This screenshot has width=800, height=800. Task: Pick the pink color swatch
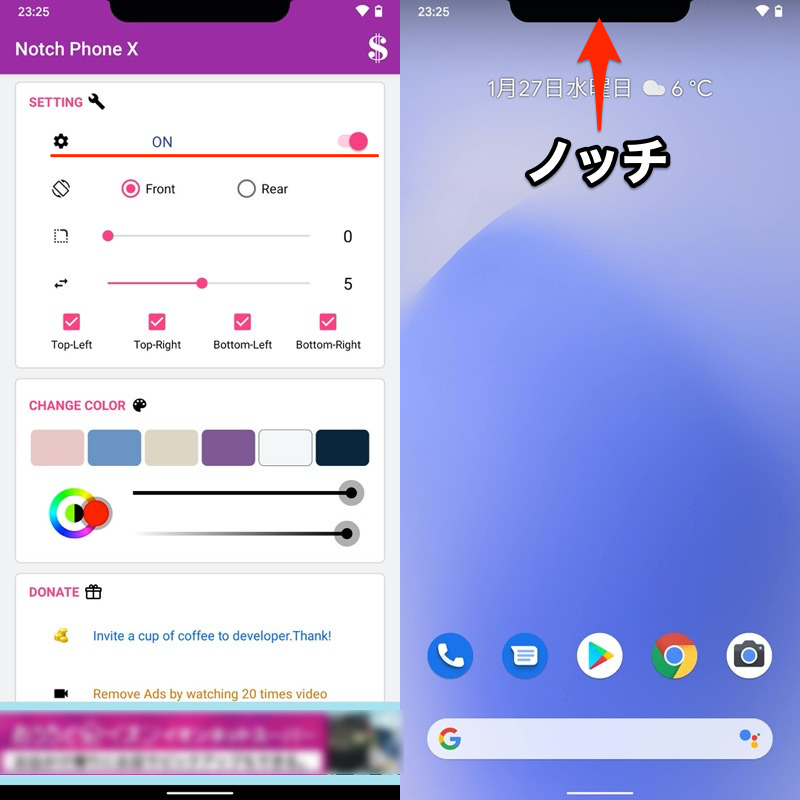pos(57,448)
